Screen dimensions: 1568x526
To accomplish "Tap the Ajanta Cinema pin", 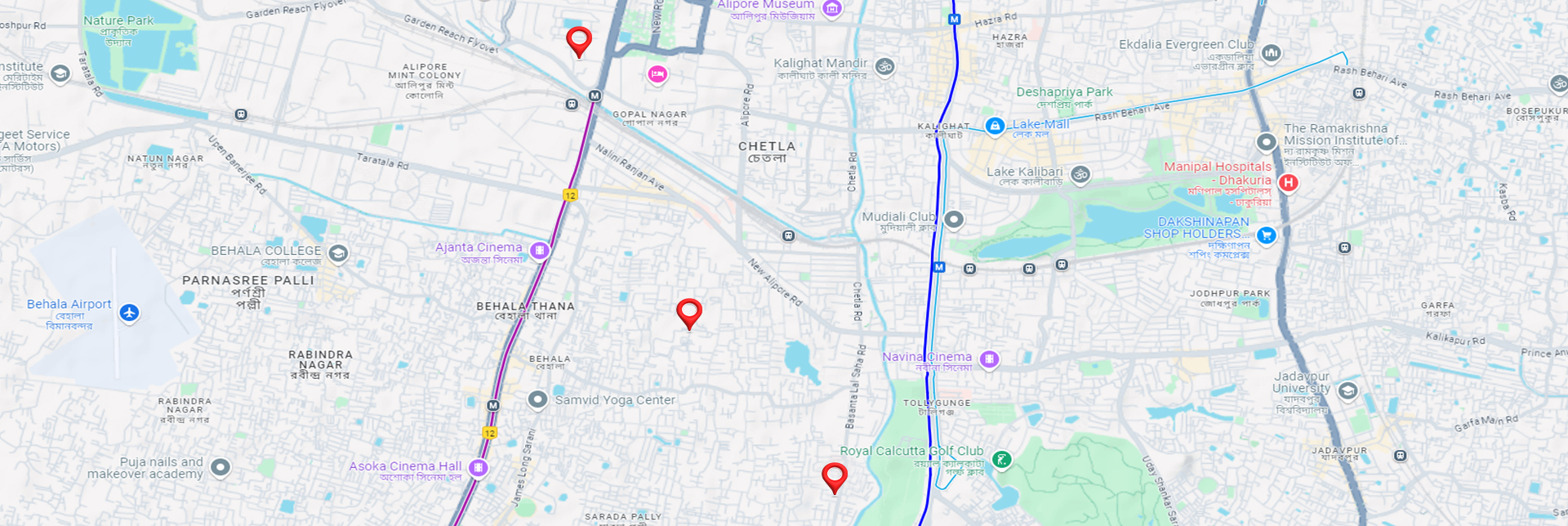I will 539,250.
